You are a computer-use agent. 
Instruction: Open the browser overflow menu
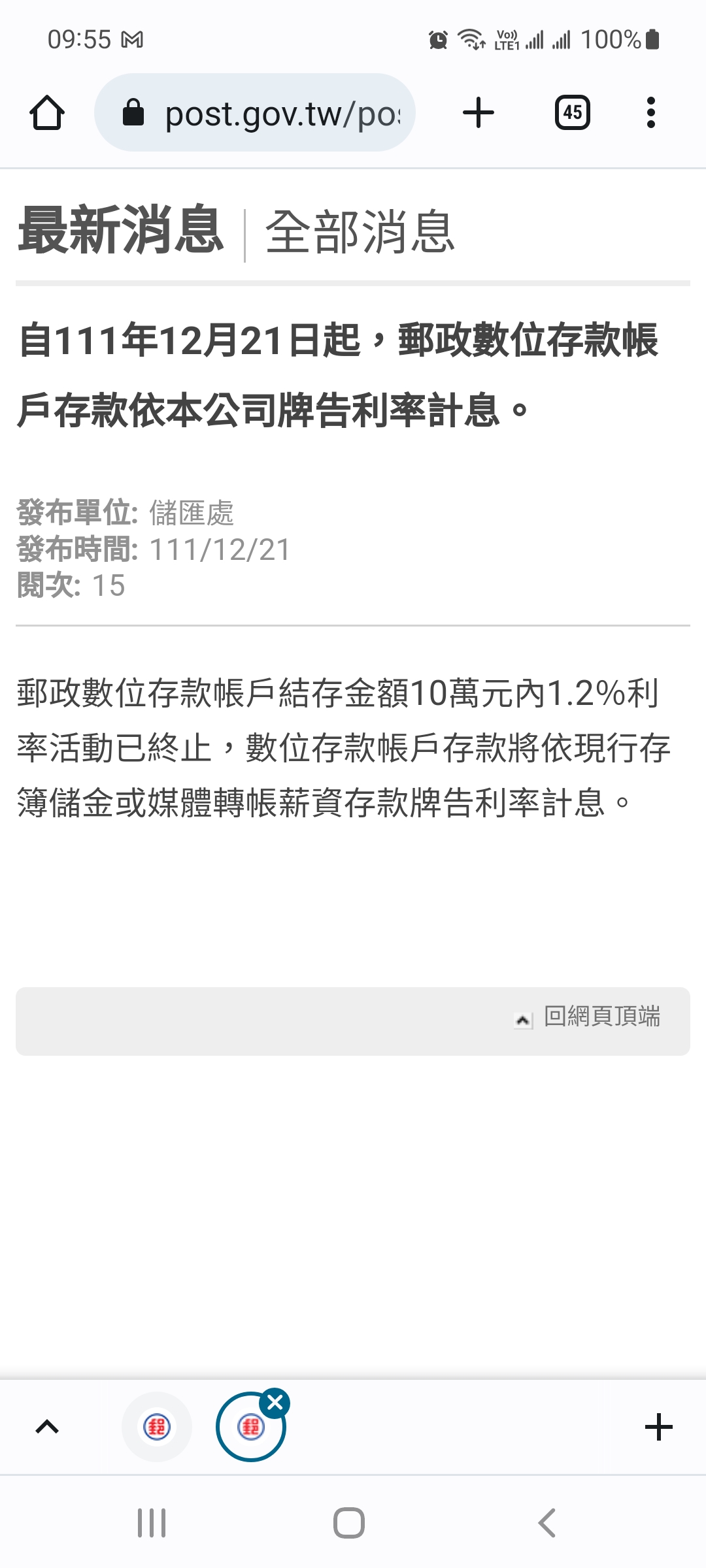[650, 113]
